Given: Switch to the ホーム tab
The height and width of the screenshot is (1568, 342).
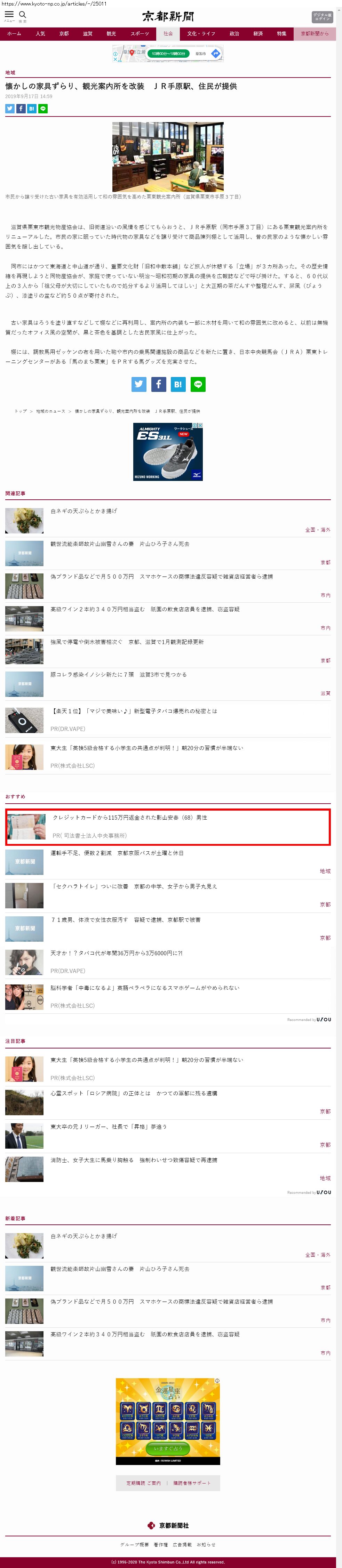Looking at the screenshot, I should click(14, 34).
